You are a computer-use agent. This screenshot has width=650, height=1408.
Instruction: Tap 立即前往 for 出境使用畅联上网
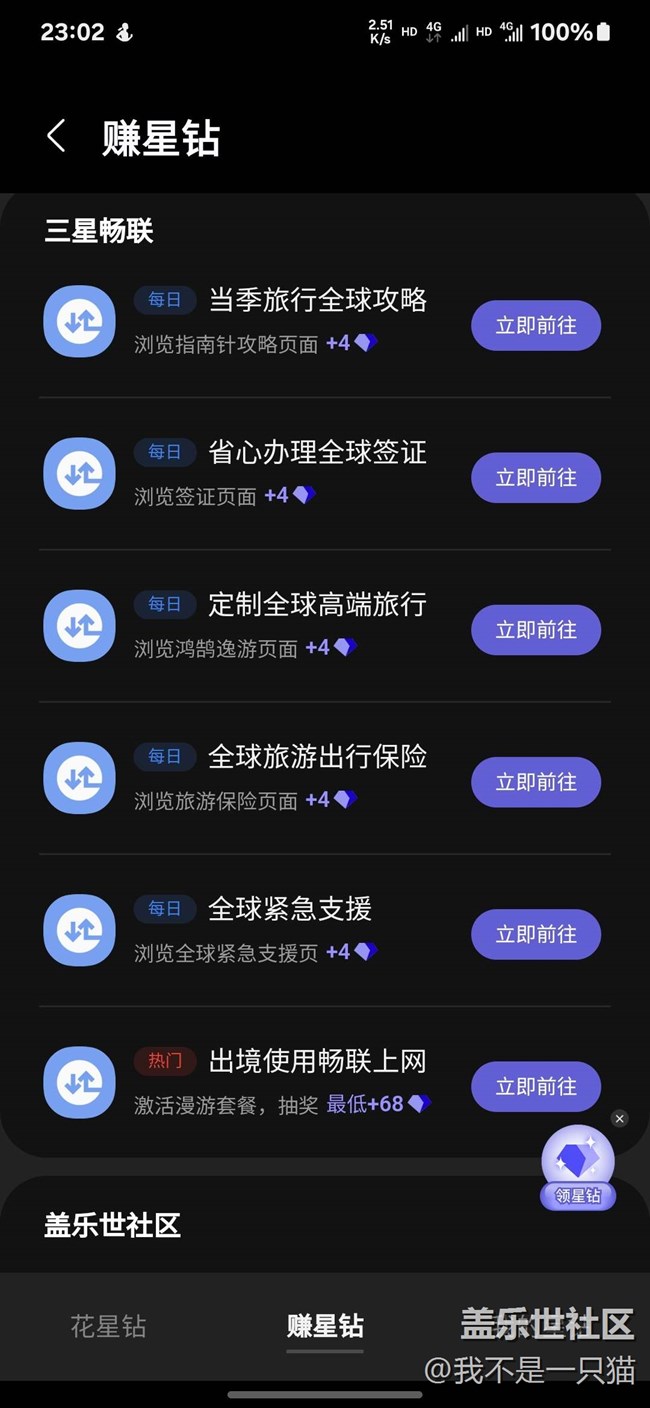(536, 1086)
